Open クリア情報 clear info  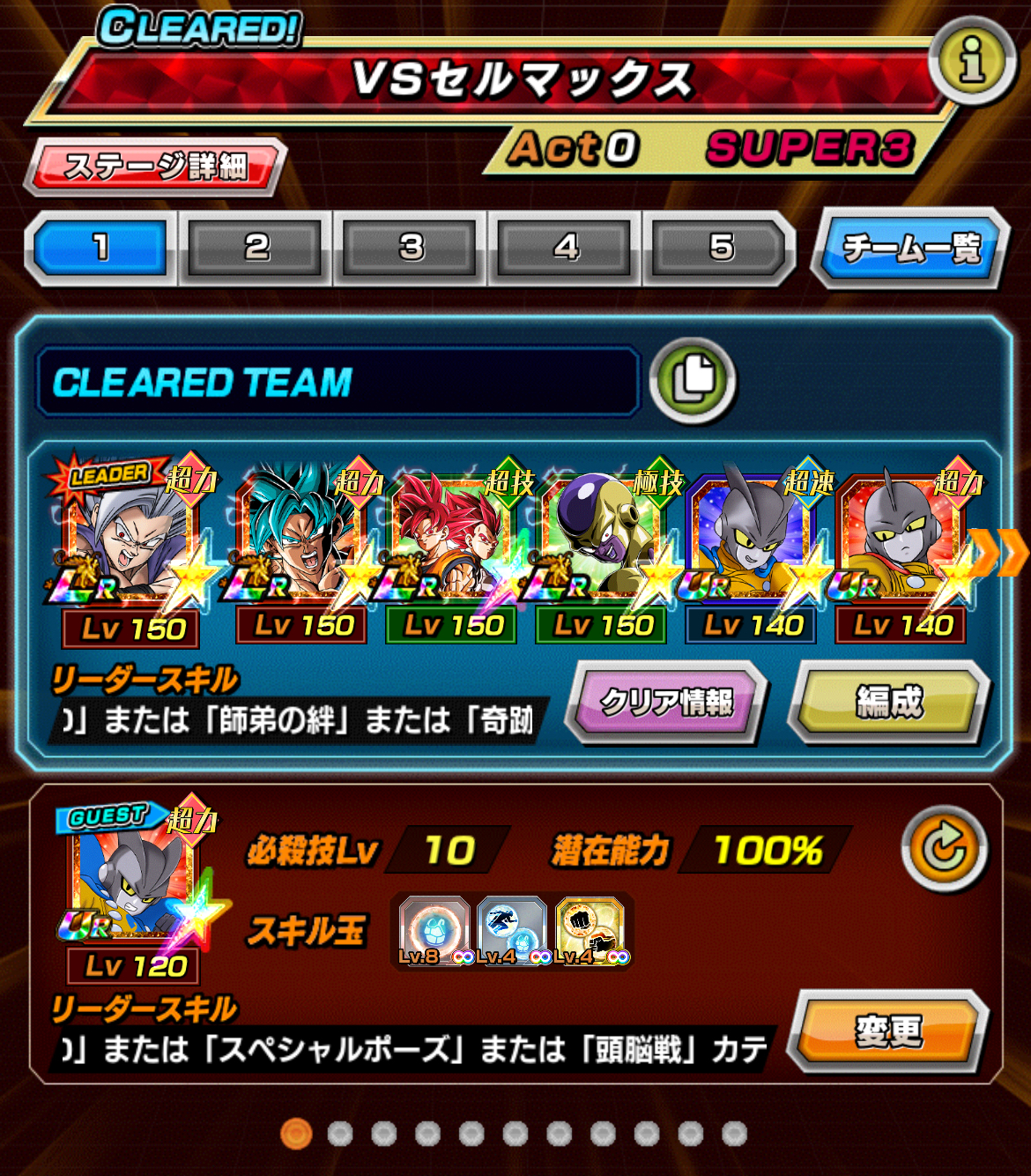tap(667, 703)
